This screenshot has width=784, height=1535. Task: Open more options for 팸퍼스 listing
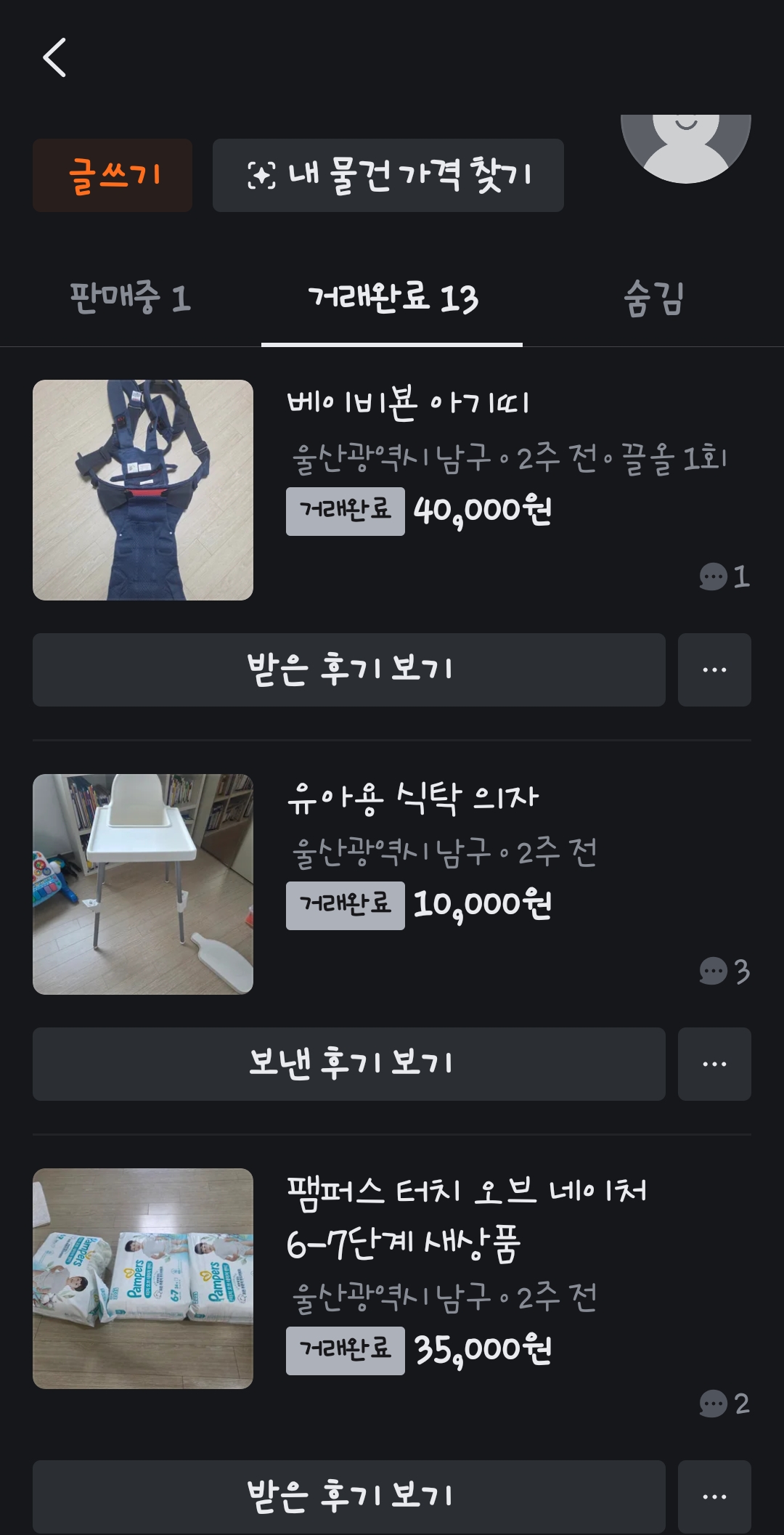point(714,1496)
